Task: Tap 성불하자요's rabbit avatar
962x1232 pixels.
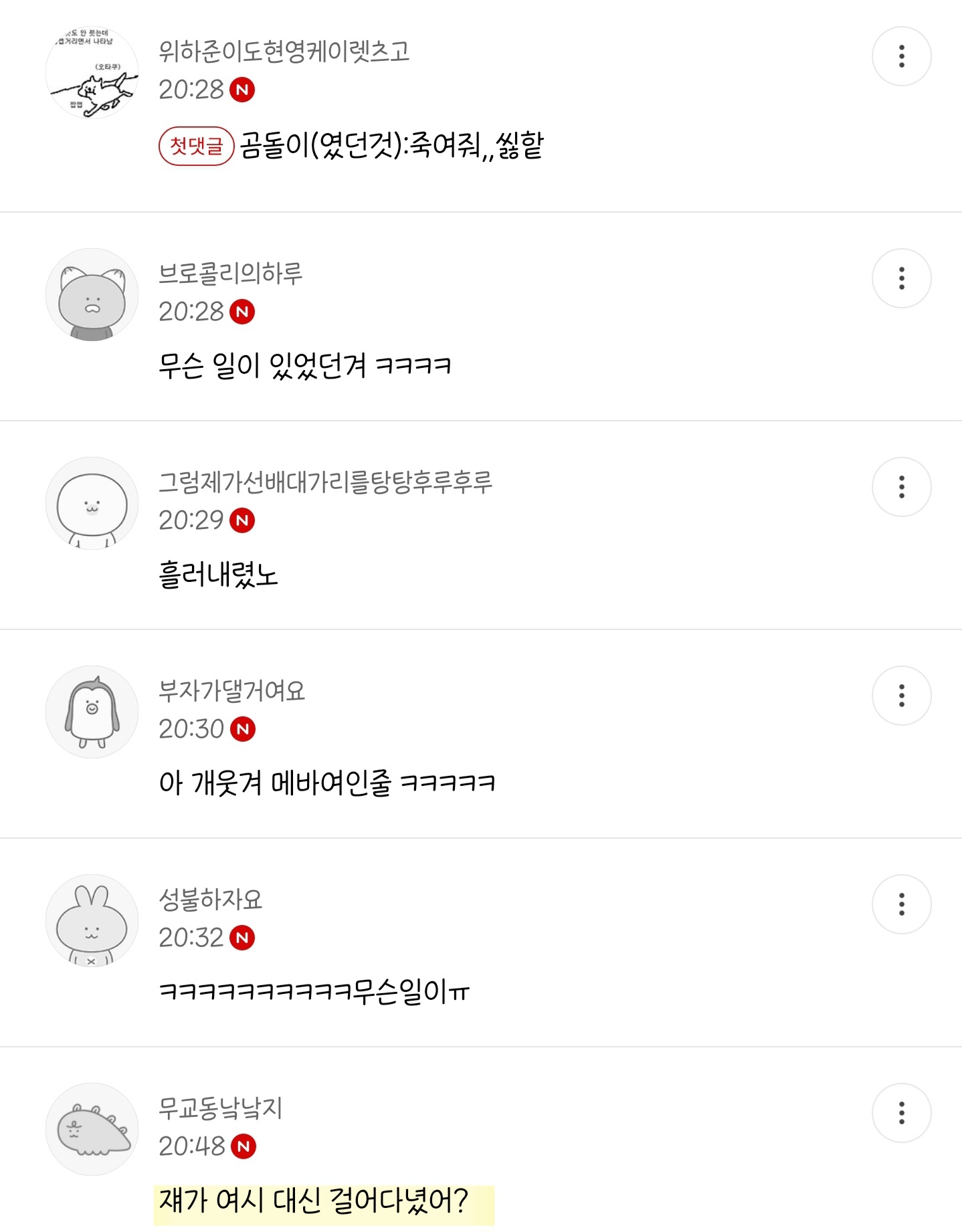Action: [92, 921]
